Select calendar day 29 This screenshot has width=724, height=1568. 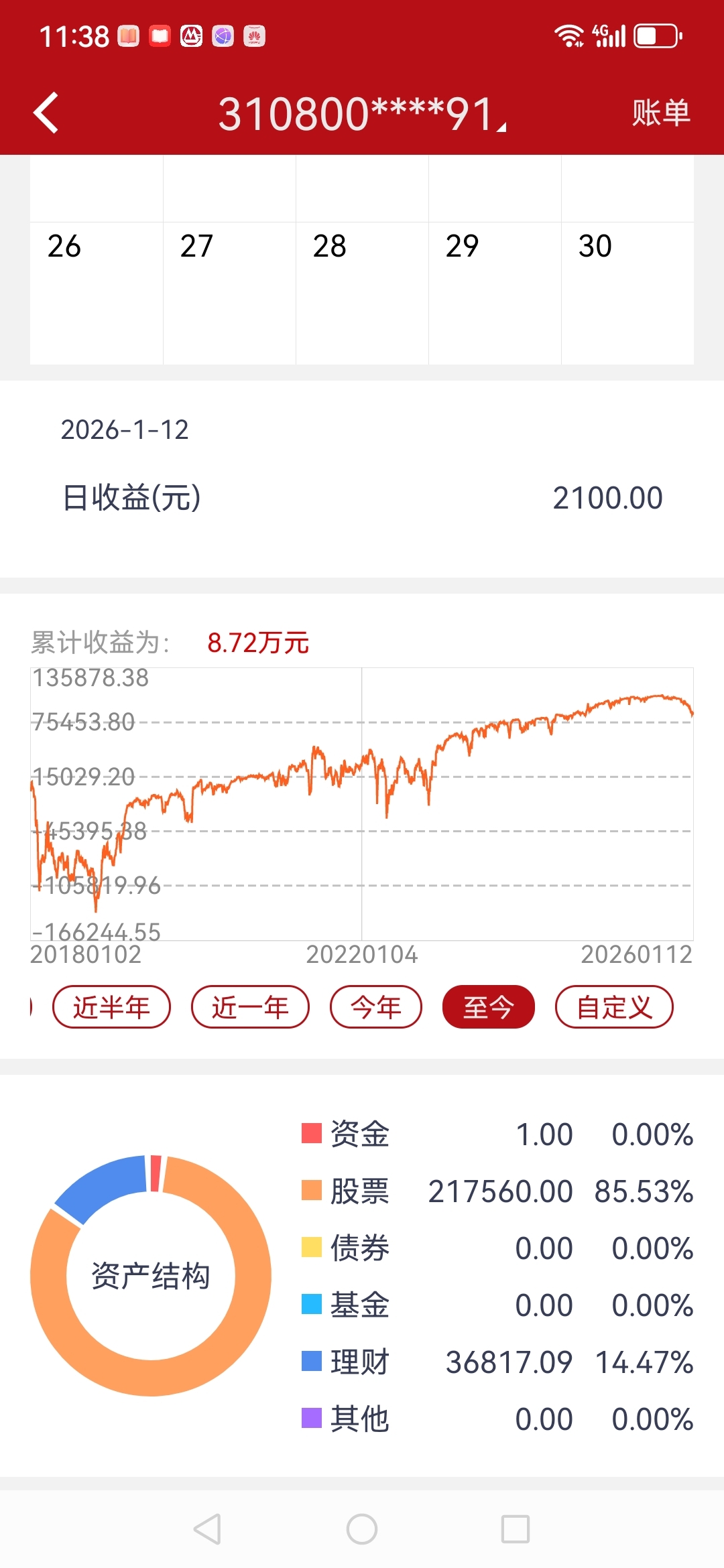[495, 293]
